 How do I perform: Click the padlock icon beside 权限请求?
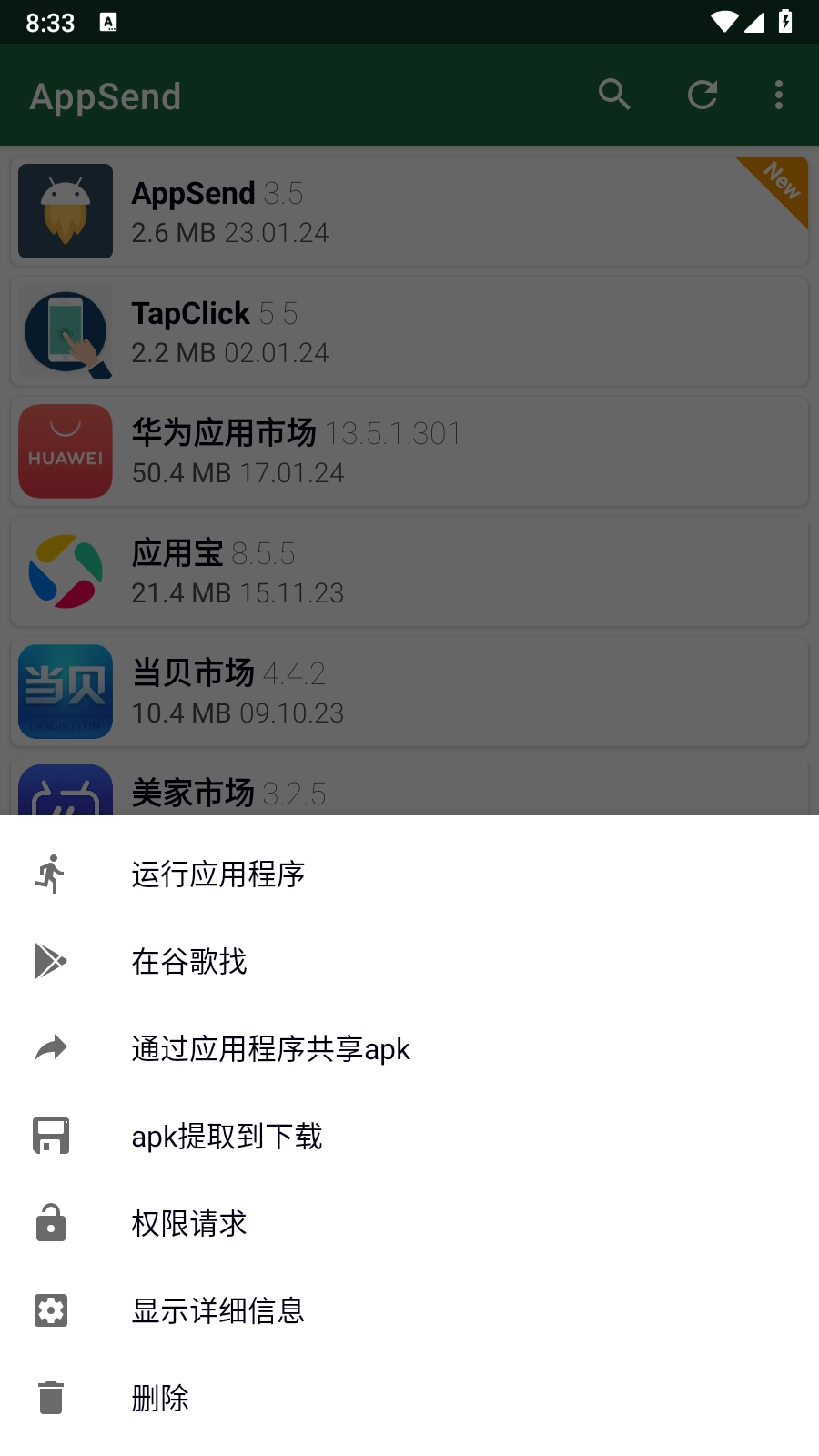click(50, 1222)
